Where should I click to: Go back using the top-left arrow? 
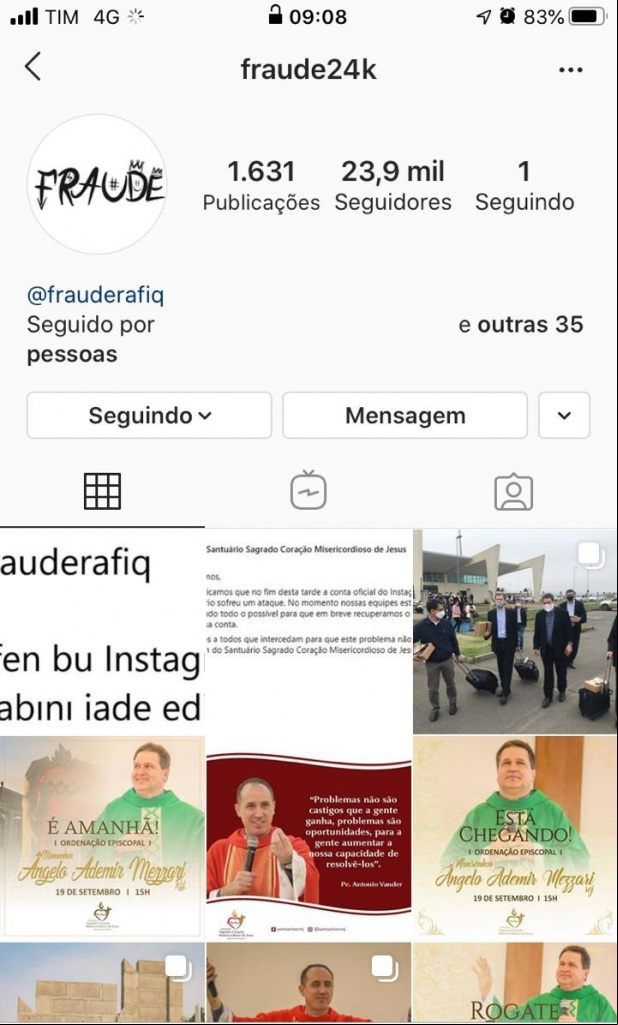pyautogui.click(x=33, y=68)
